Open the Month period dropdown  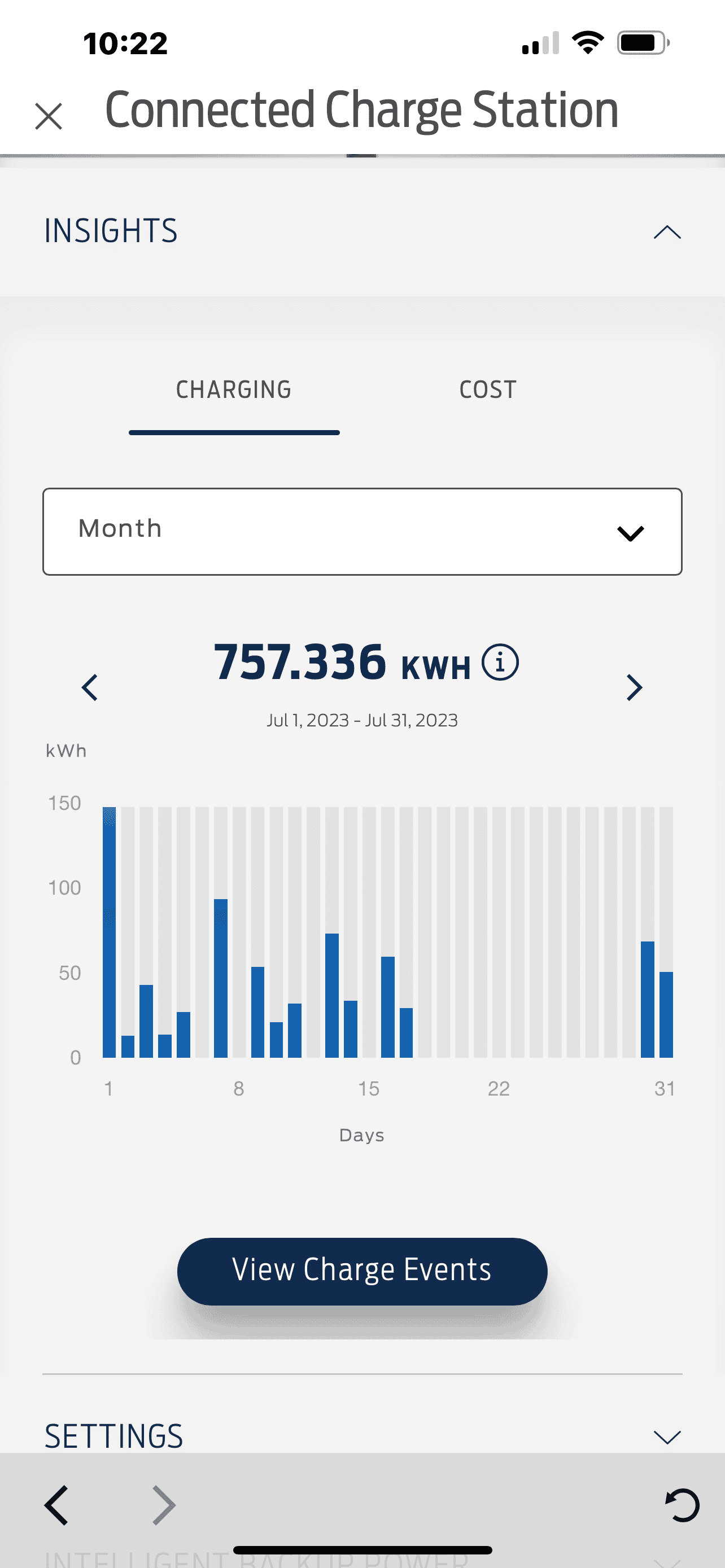tap(362, 531)
